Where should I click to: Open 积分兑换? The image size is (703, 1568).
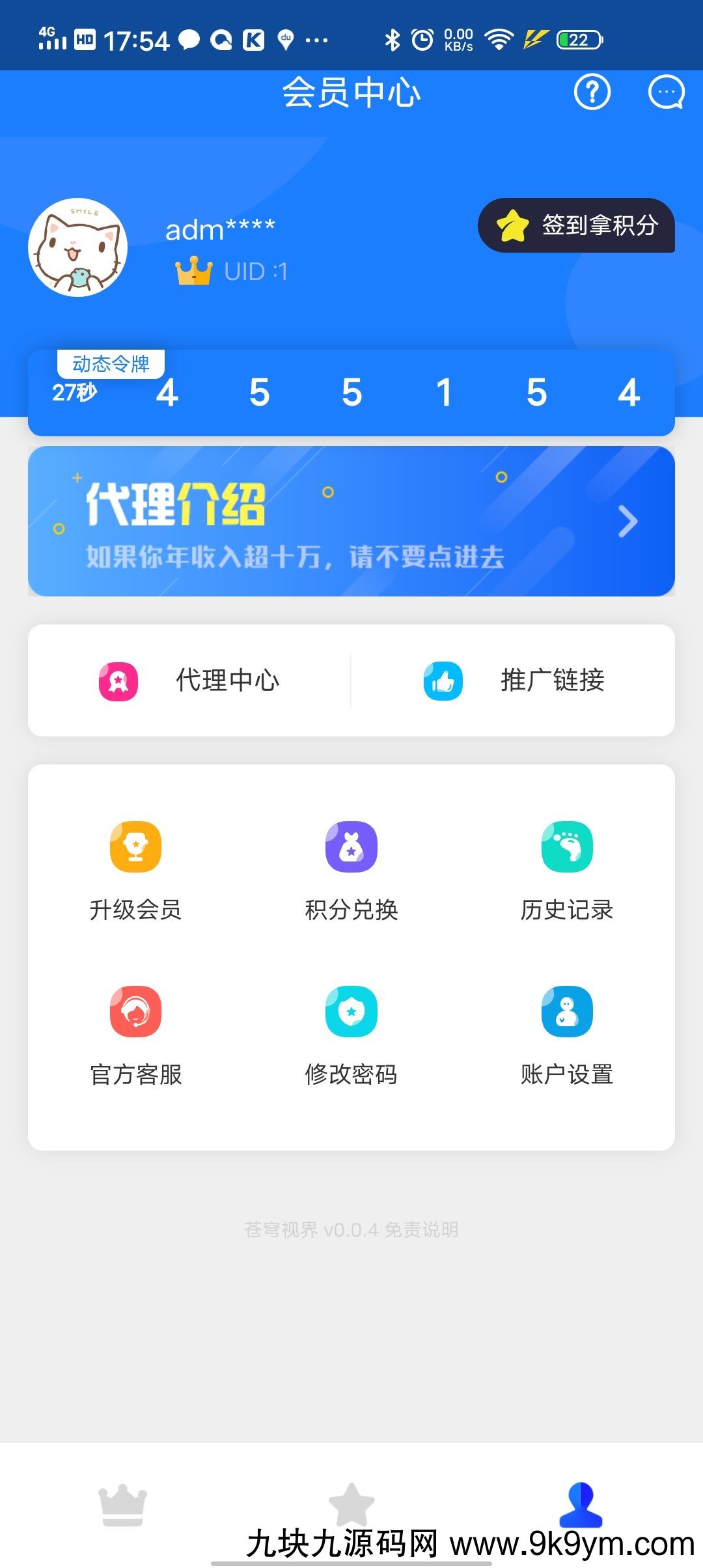point(351,871)
